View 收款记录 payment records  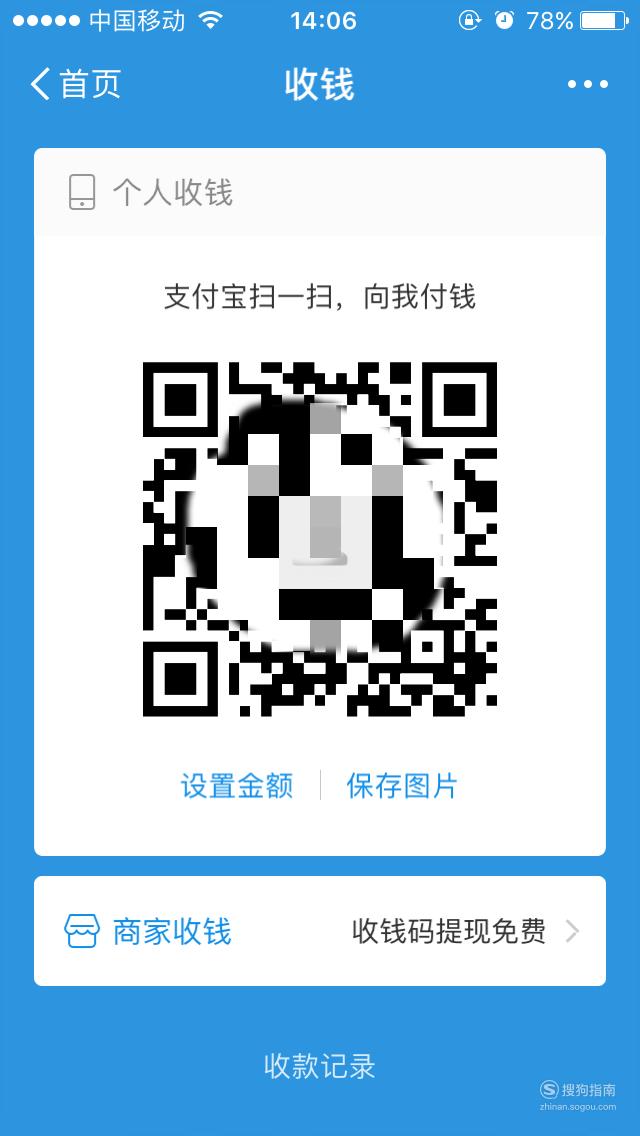click(320, 1066)
